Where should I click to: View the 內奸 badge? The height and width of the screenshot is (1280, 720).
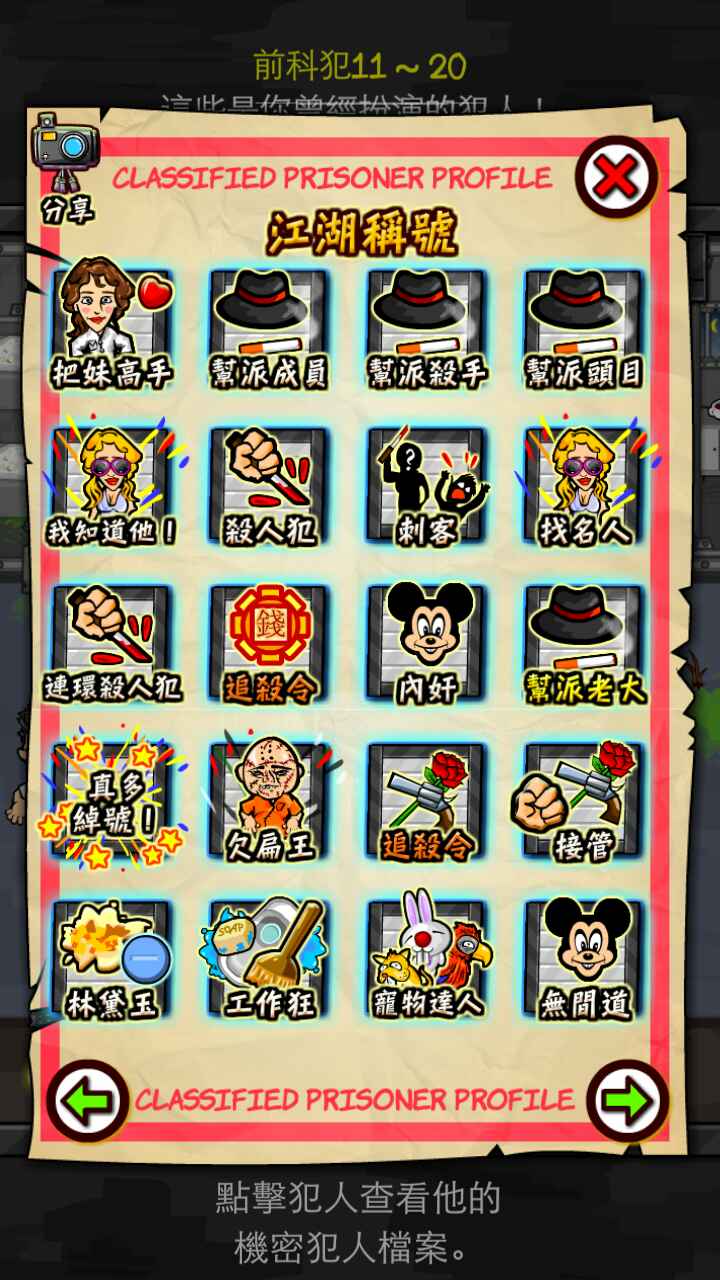427,643
